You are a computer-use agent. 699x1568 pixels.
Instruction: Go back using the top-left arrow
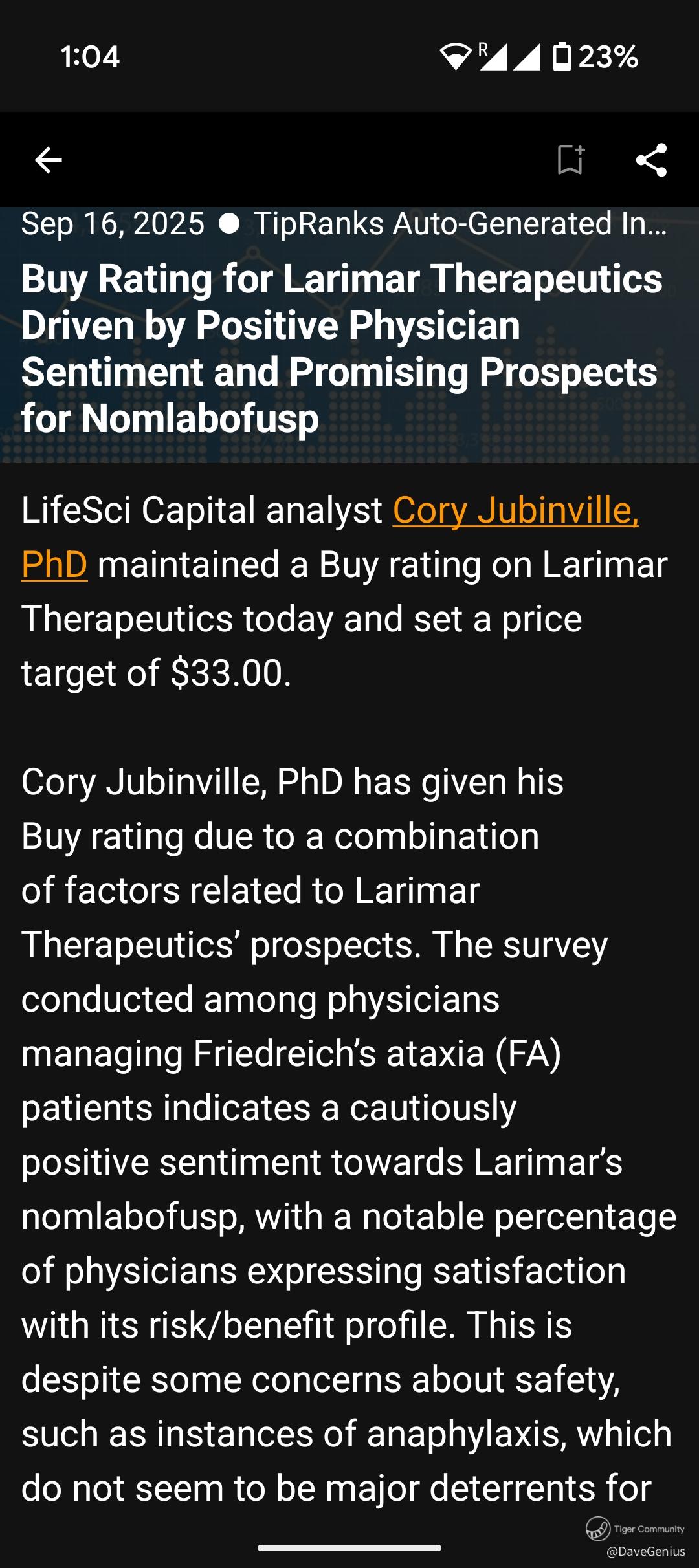tap(48, 160)
